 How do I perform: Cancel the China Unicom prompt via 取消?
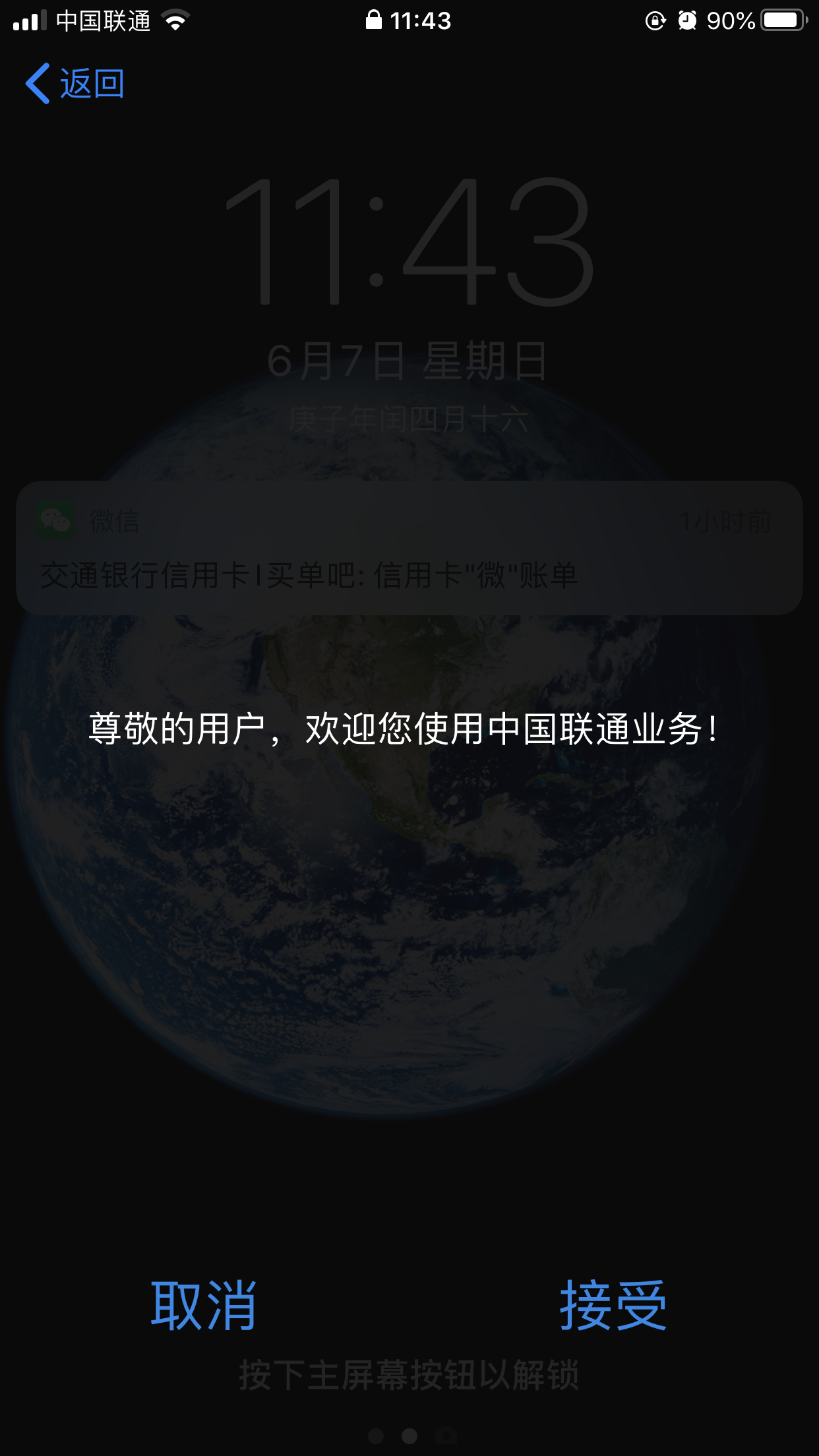(x=204, y=1306)
